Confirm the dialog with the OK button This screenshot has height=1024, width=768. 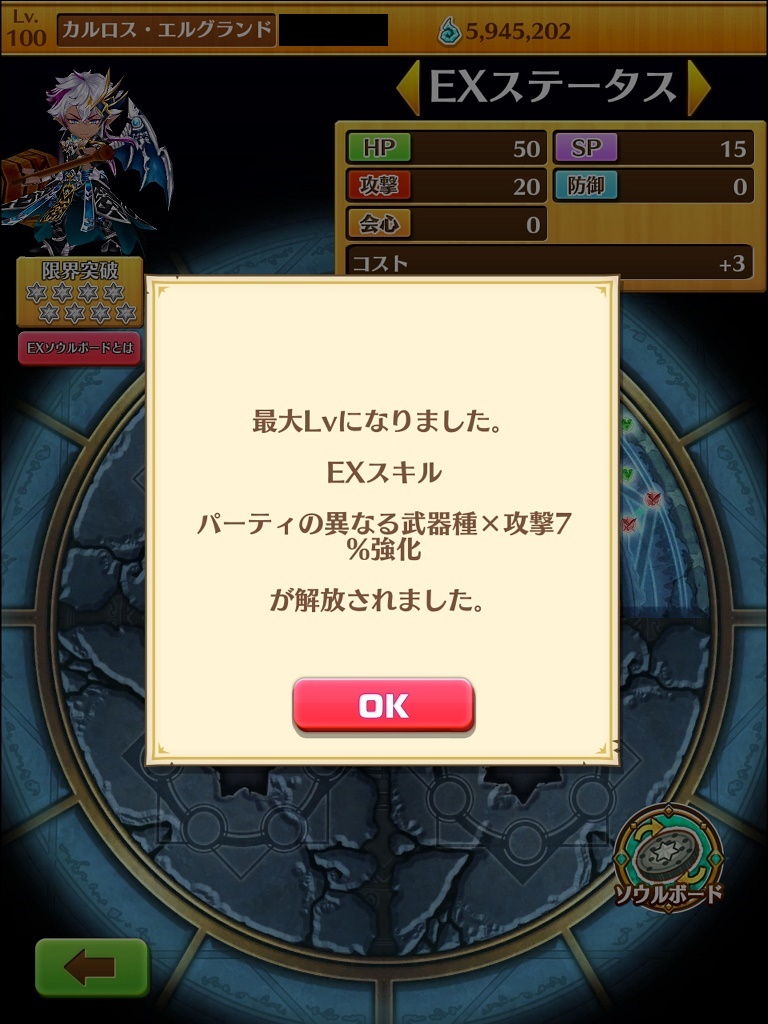tap(383, 706)
